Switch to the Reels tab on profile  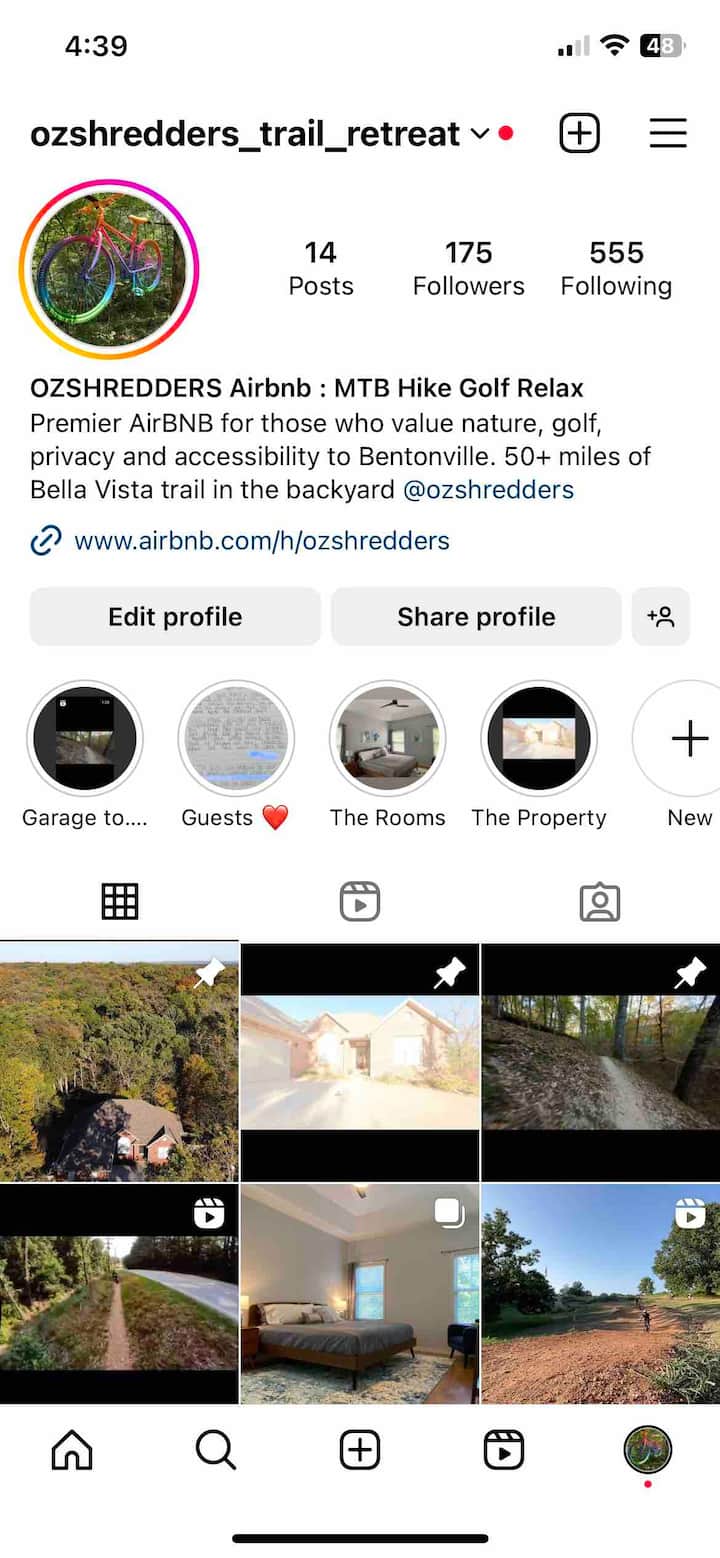tap(359, 902)
